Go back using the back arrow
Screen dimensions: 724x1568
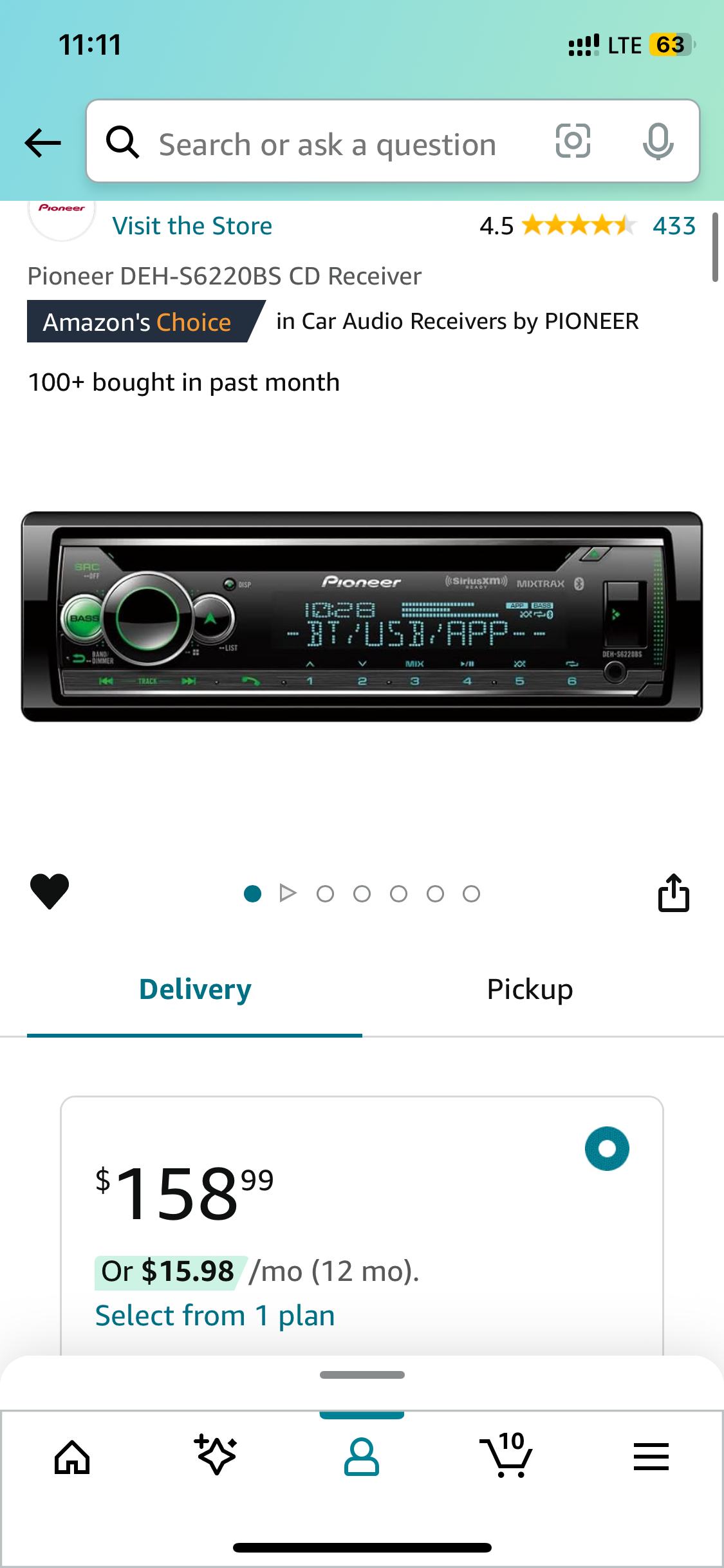[42, 142]
